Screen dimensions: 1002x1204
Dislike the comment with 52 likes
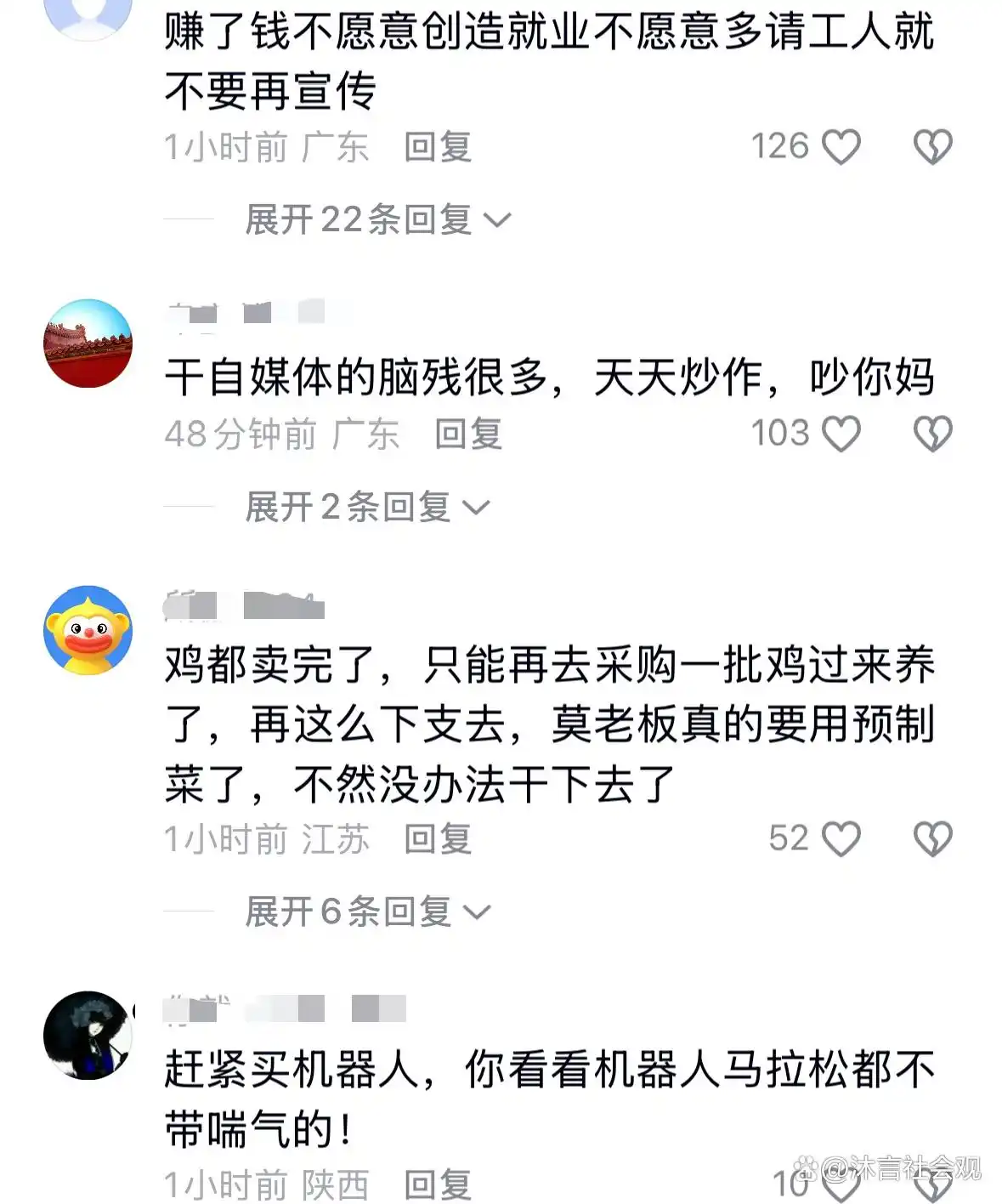[932, 839]
